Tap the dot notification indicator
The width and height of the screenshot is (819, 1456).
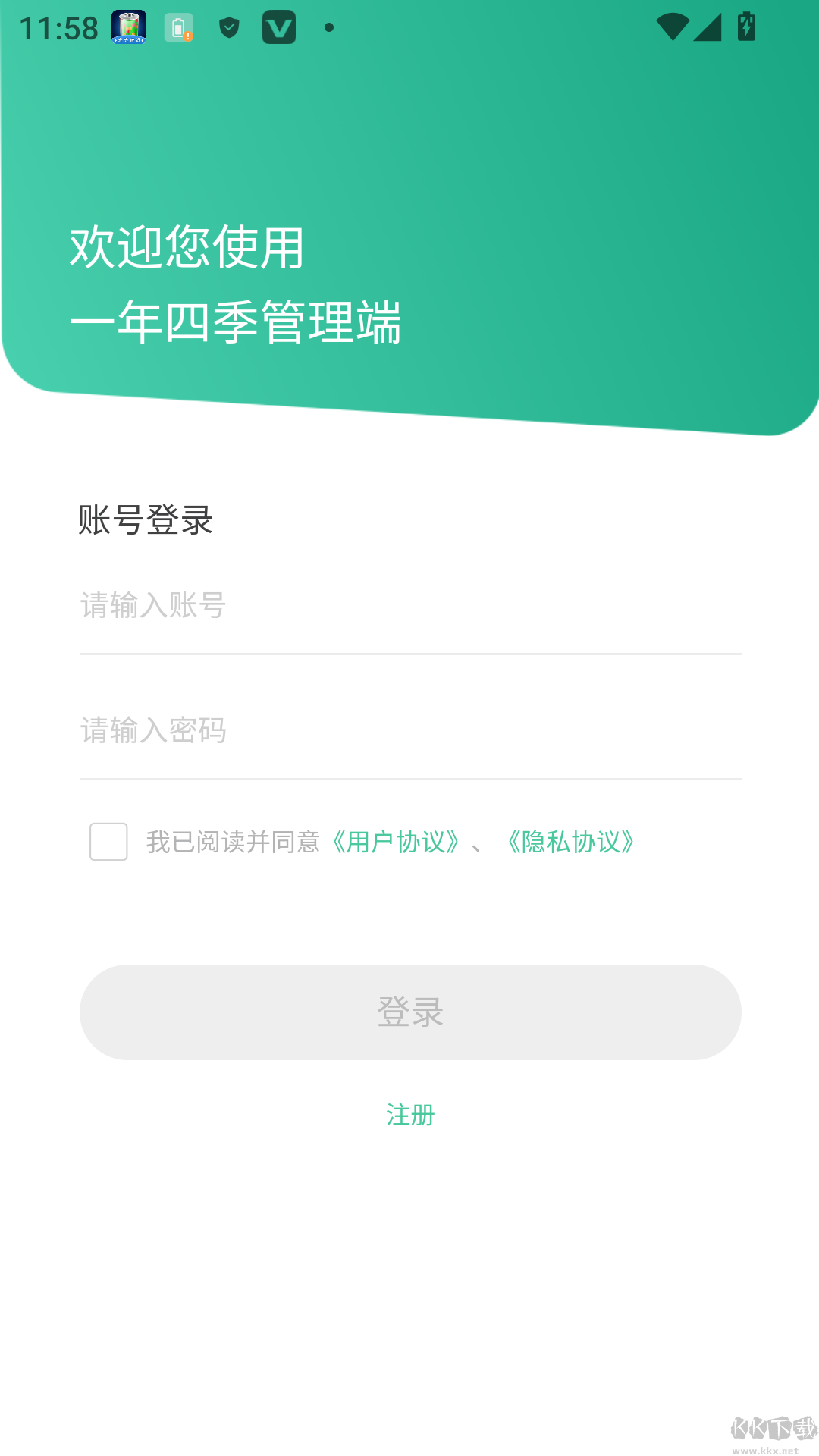(328, 29)
